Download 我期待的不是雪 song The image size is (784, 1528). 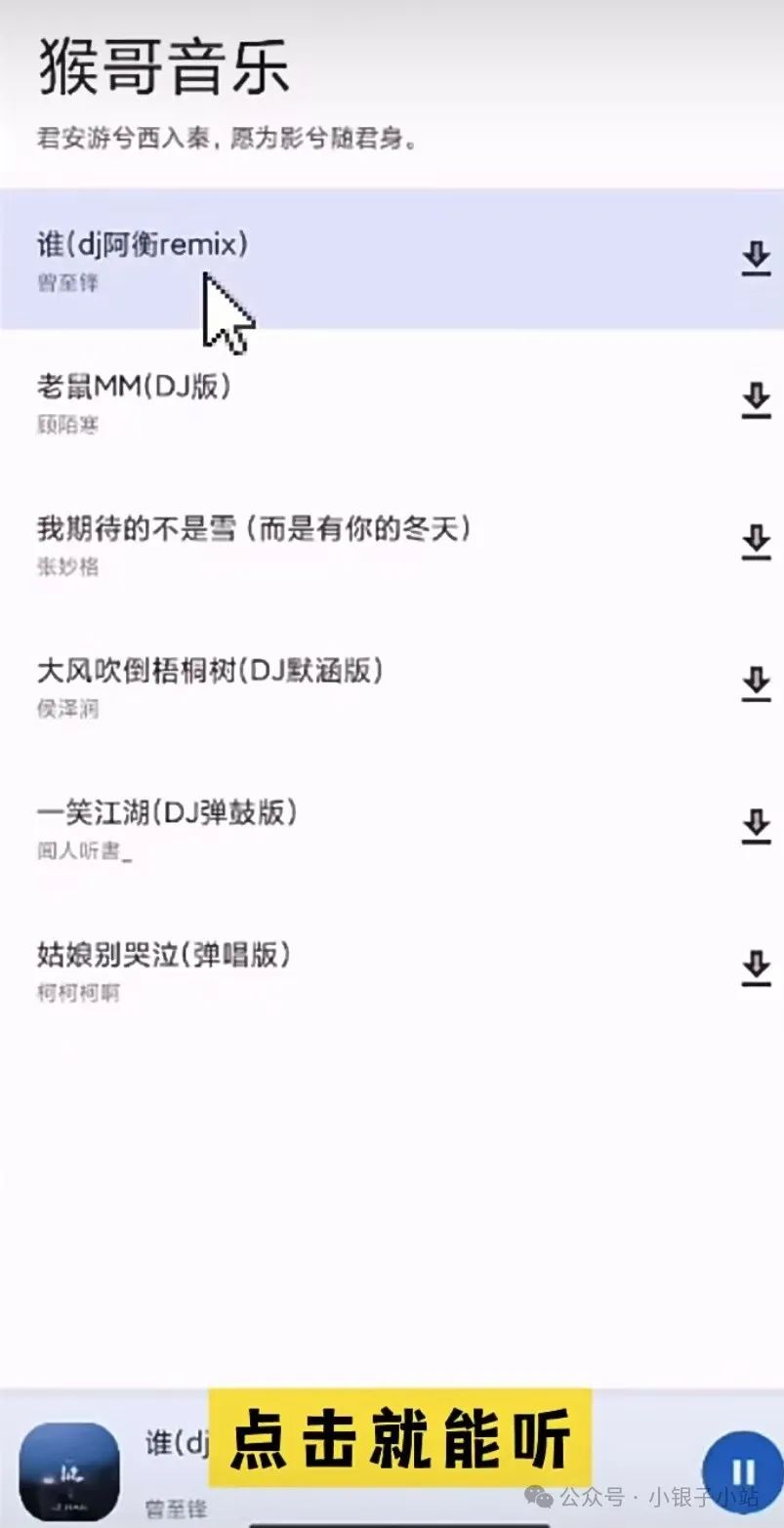tap(756, 543)
